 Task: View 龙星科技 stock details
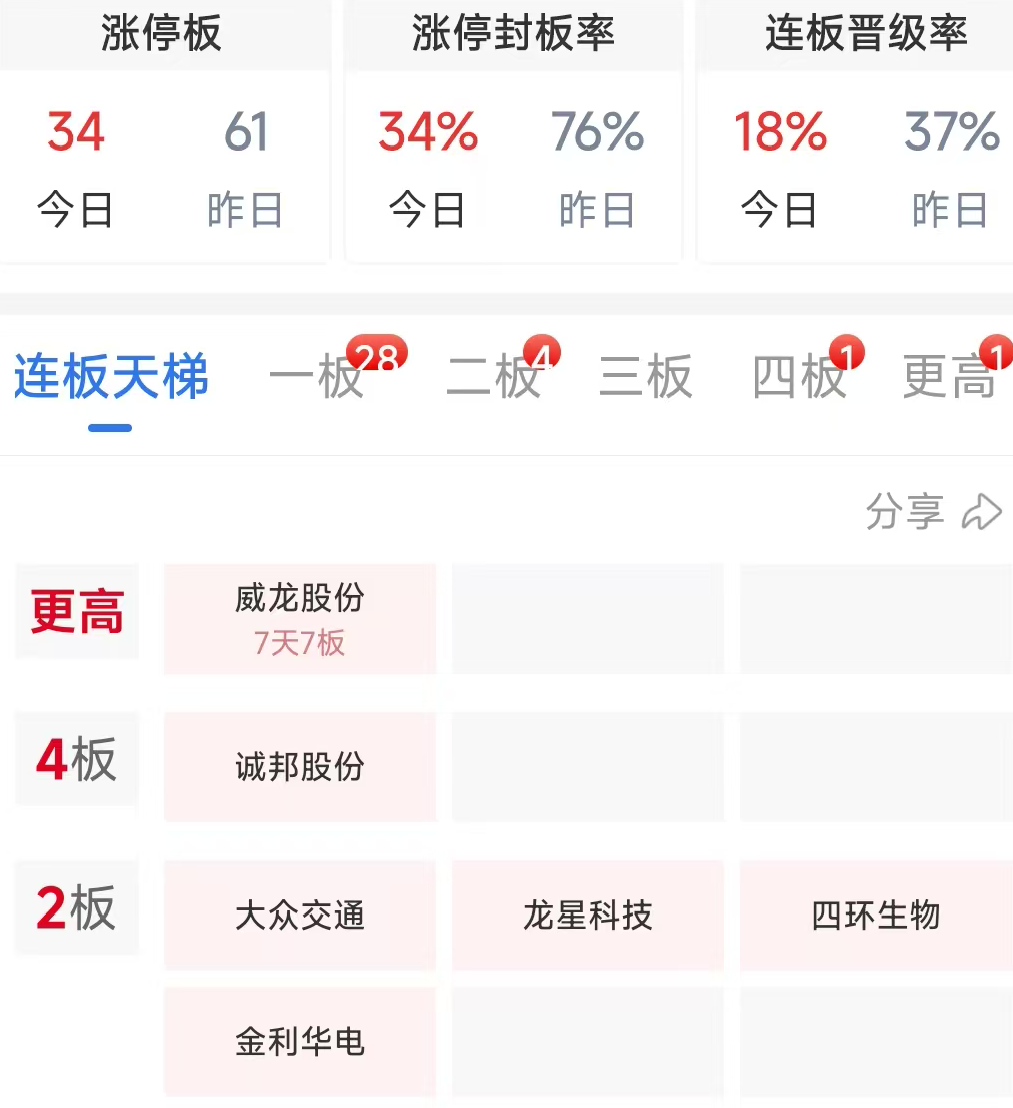pyautogui.click(x=588, y=915)
